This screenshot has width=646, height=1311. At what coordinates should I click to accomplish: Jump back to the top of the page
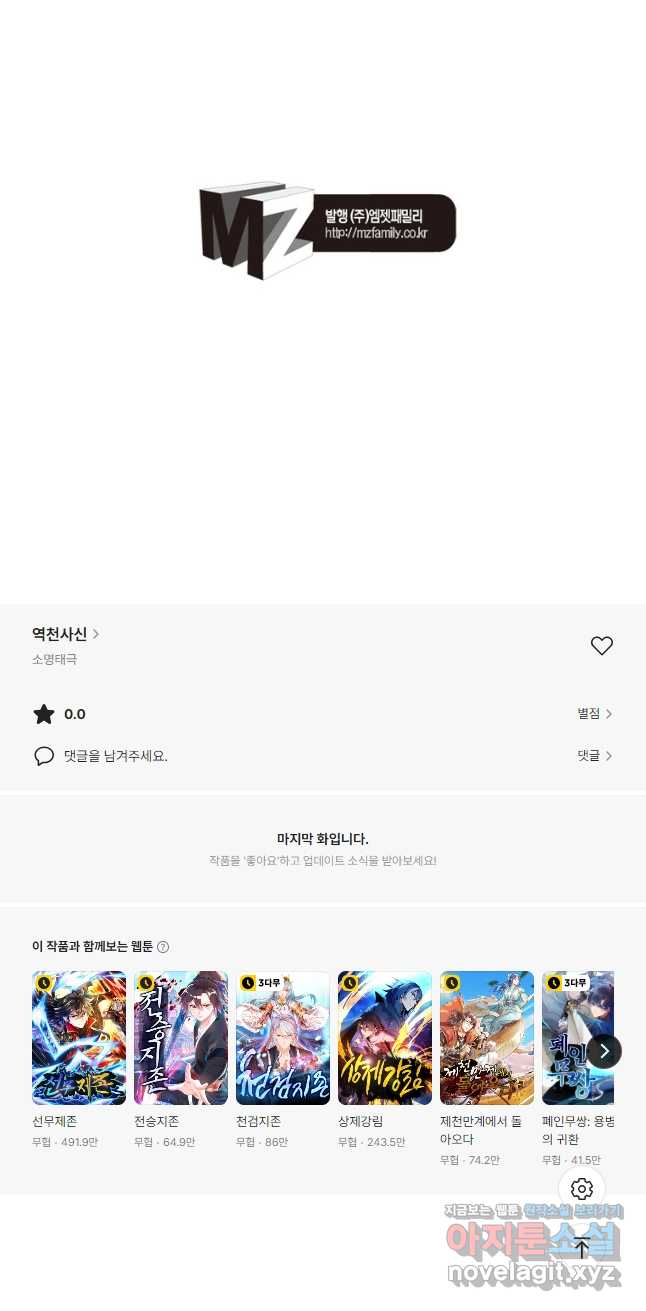pyautogui.click(x=582, y=1247)
